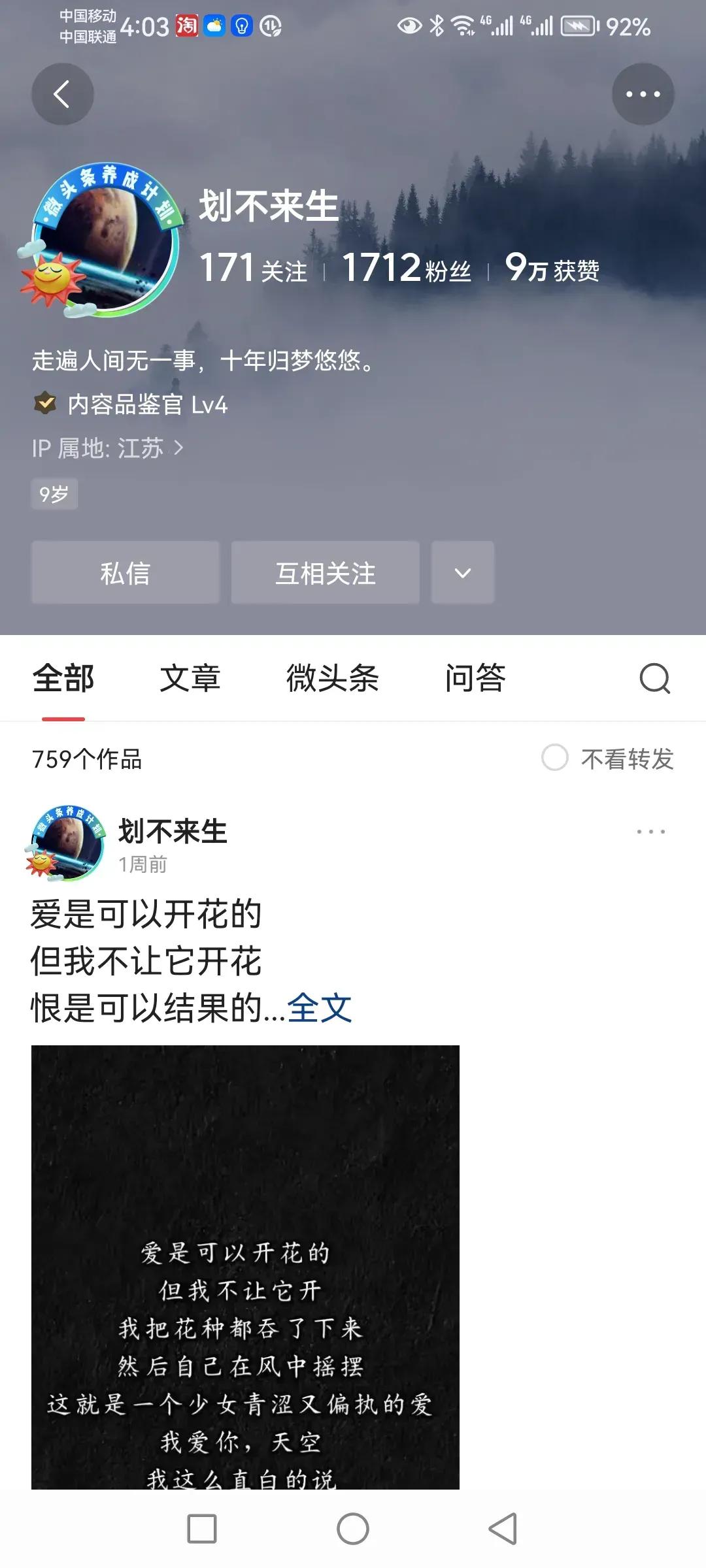Tap the 9岁 account age tag

[x=54, y=494]
